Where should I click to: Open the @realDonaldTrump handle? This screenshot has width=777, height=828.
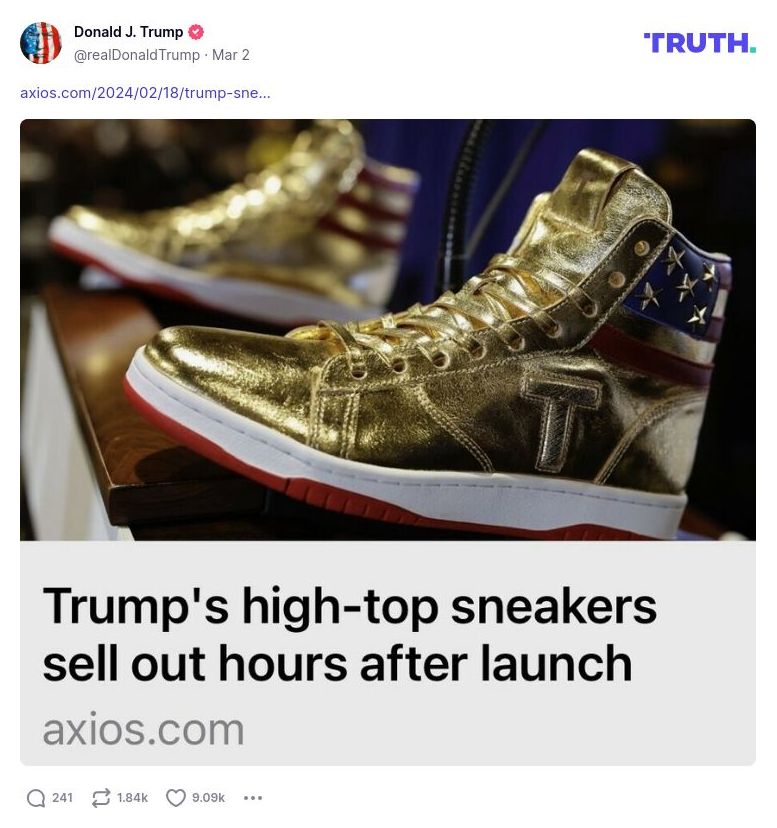(x=135, y=55)
